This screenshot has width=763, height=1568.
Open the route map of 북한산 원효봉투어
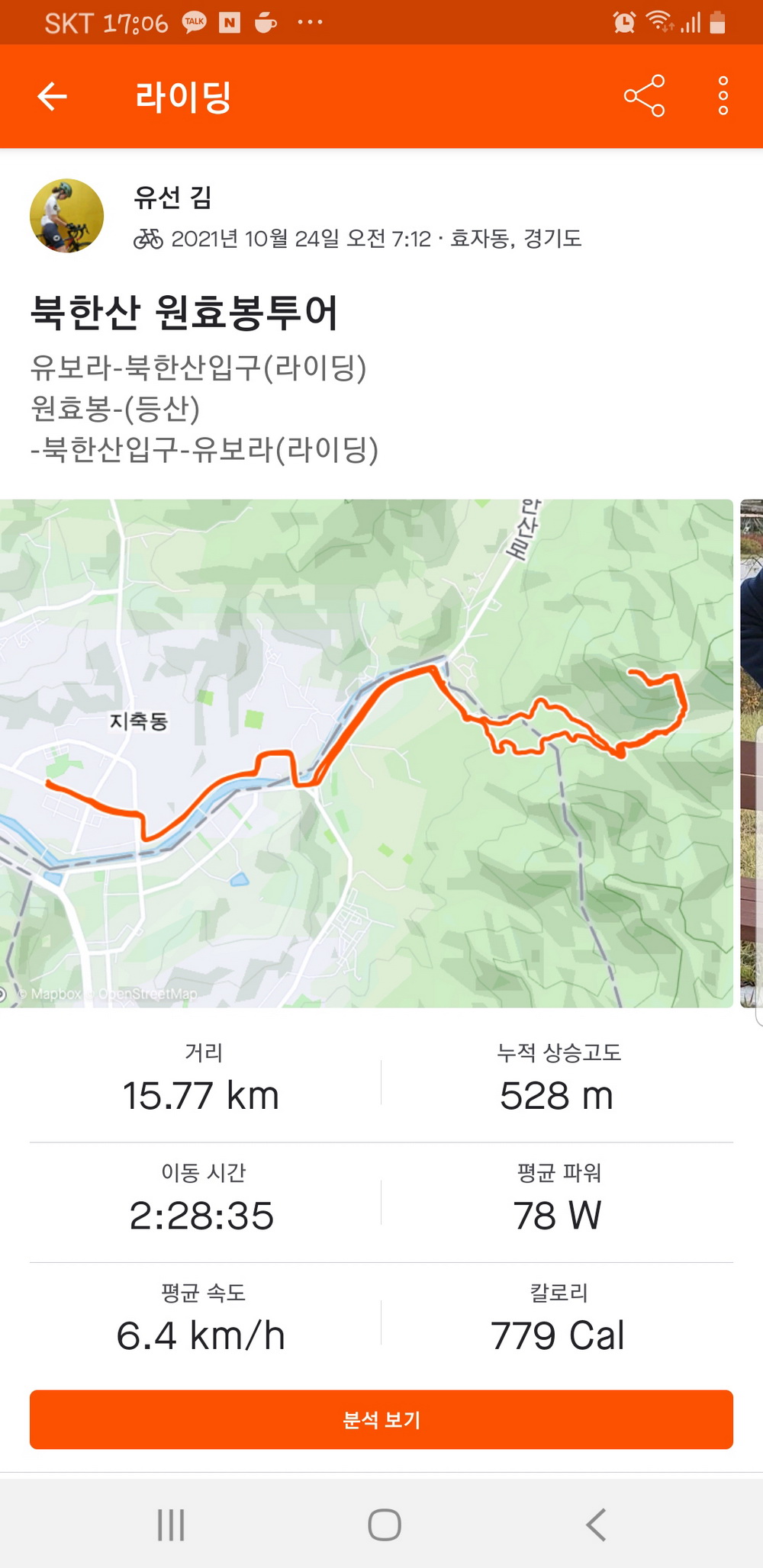point(366,753)
